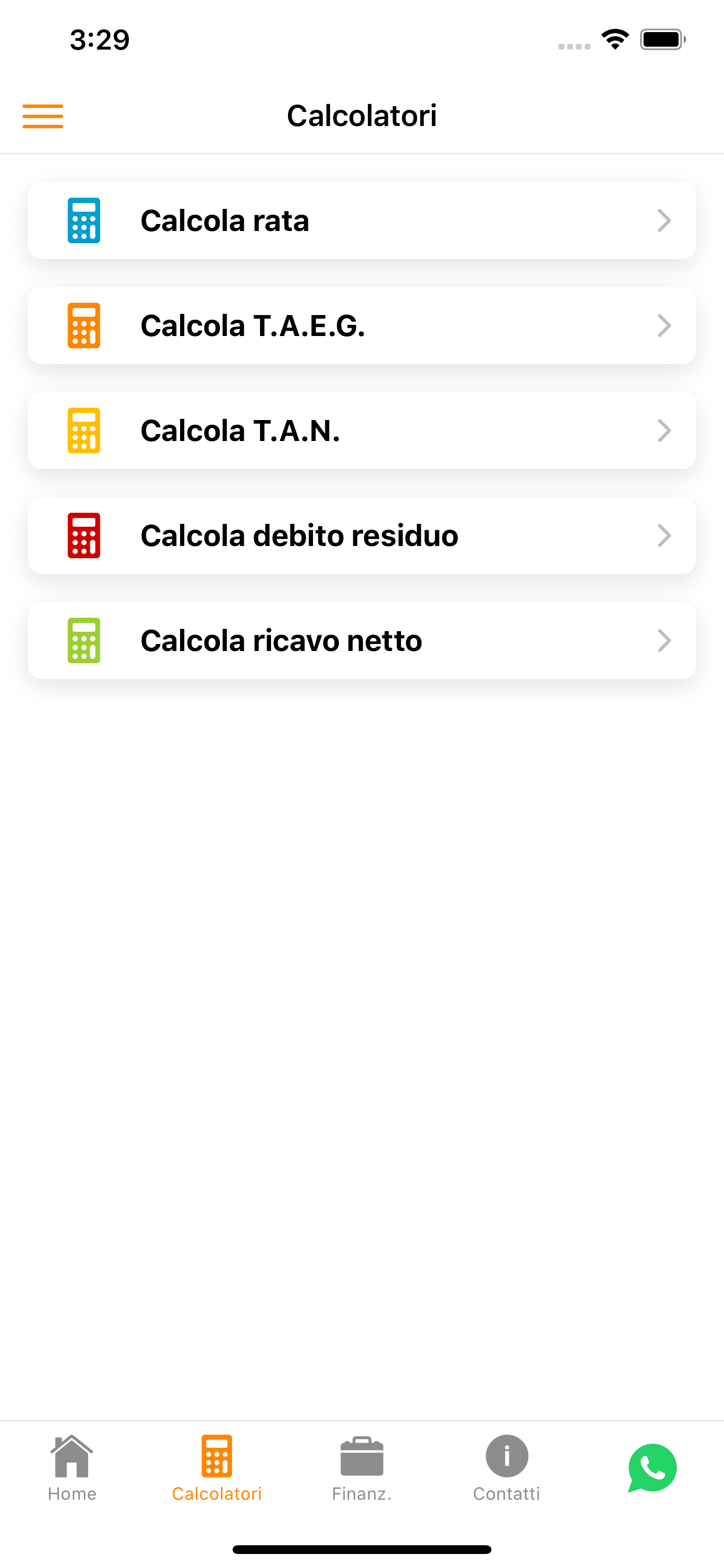Switch to the Finanz. tab
Screen dimensions: 724x1568
click(362, 1468)
